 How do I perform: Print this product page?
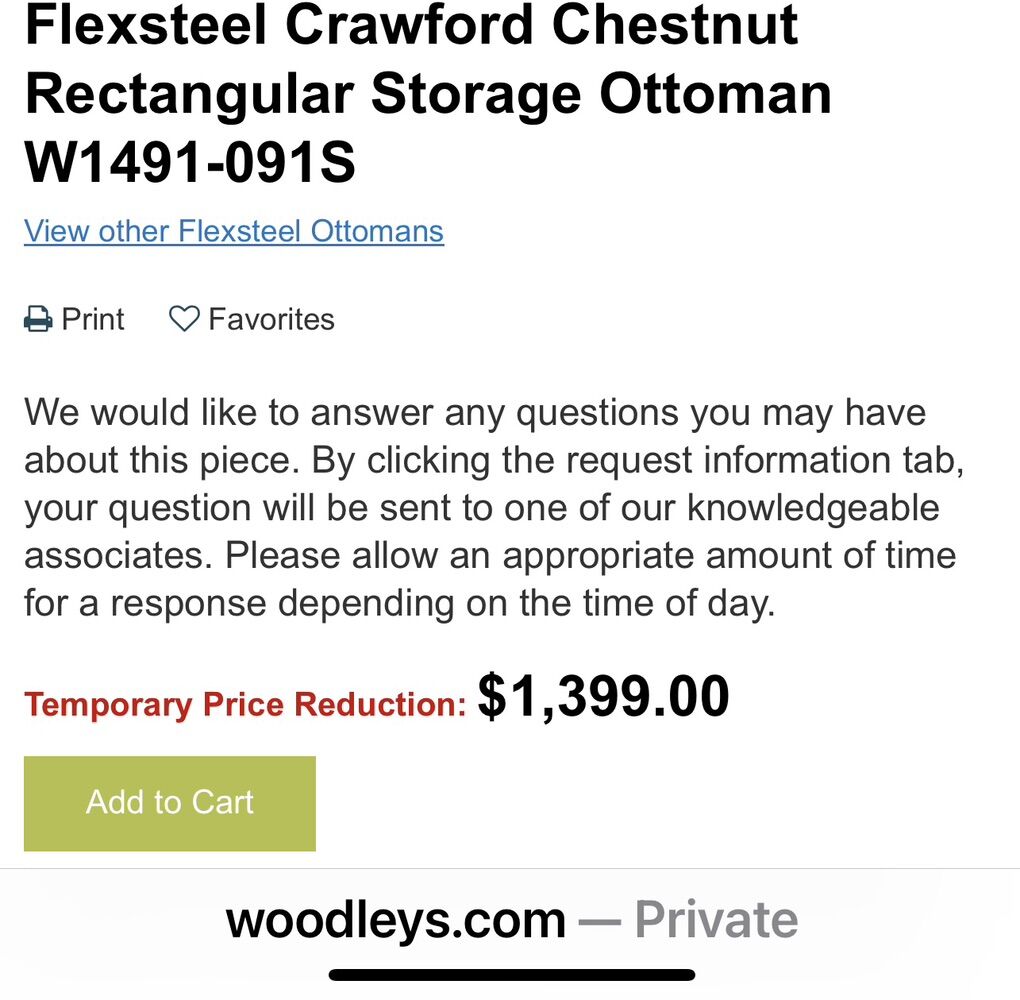pos(75,319)
